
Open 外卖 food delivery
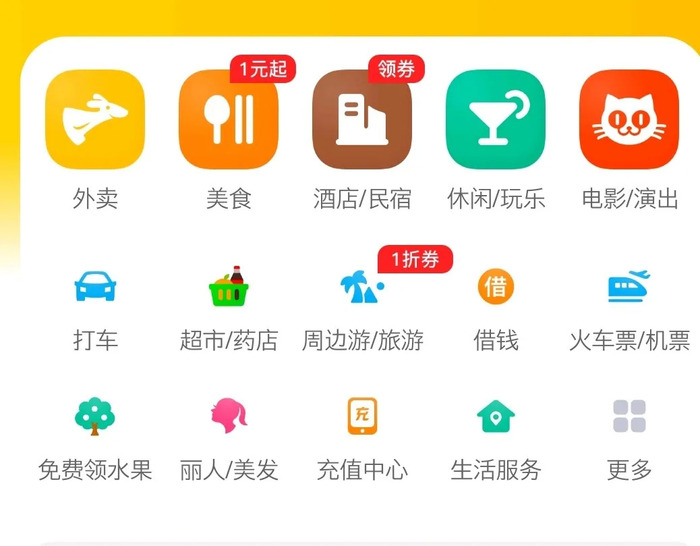click(95, 120)
